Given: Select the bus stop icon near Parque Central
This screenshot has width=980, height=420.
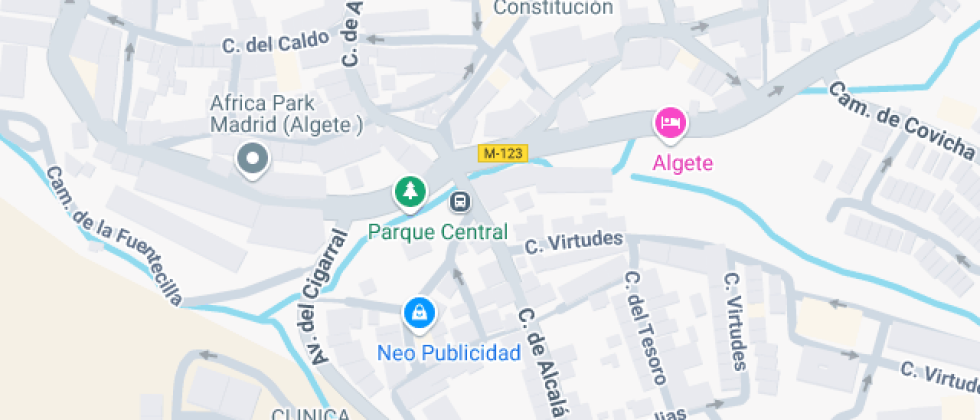Looking at the screenshot, I should click(x=460, y=202).
